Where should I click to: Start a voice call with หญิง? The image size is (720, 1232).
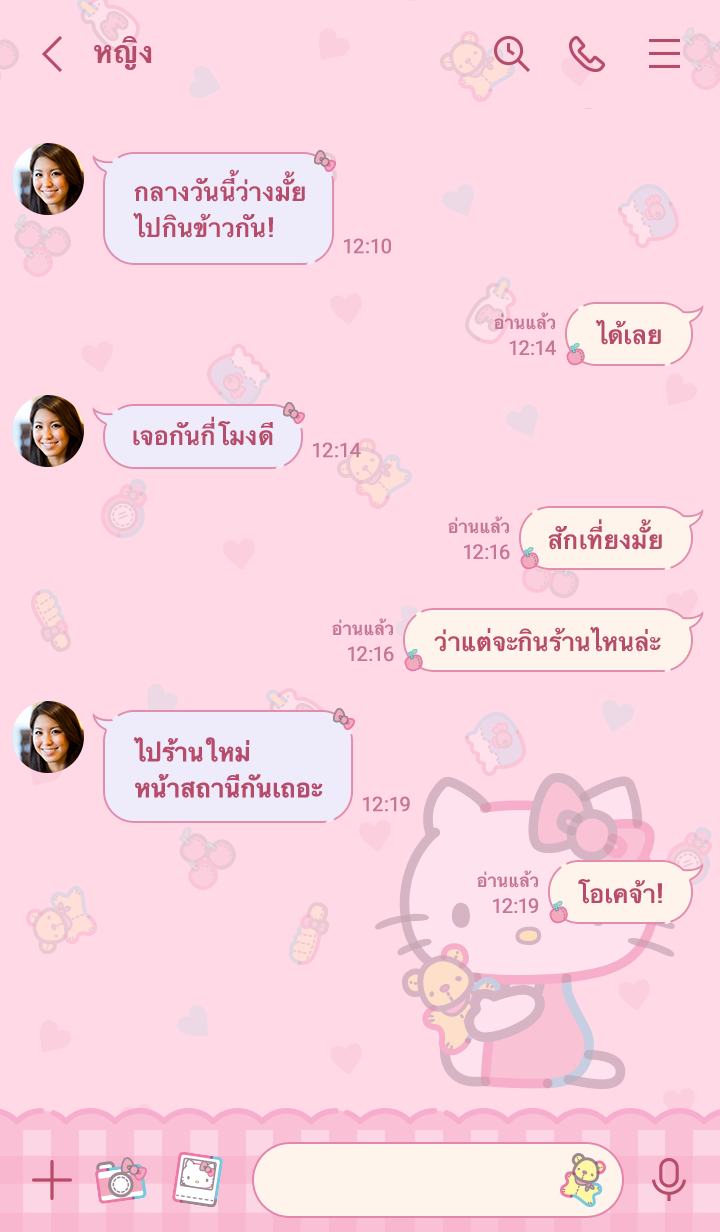(x=587, y=54)
